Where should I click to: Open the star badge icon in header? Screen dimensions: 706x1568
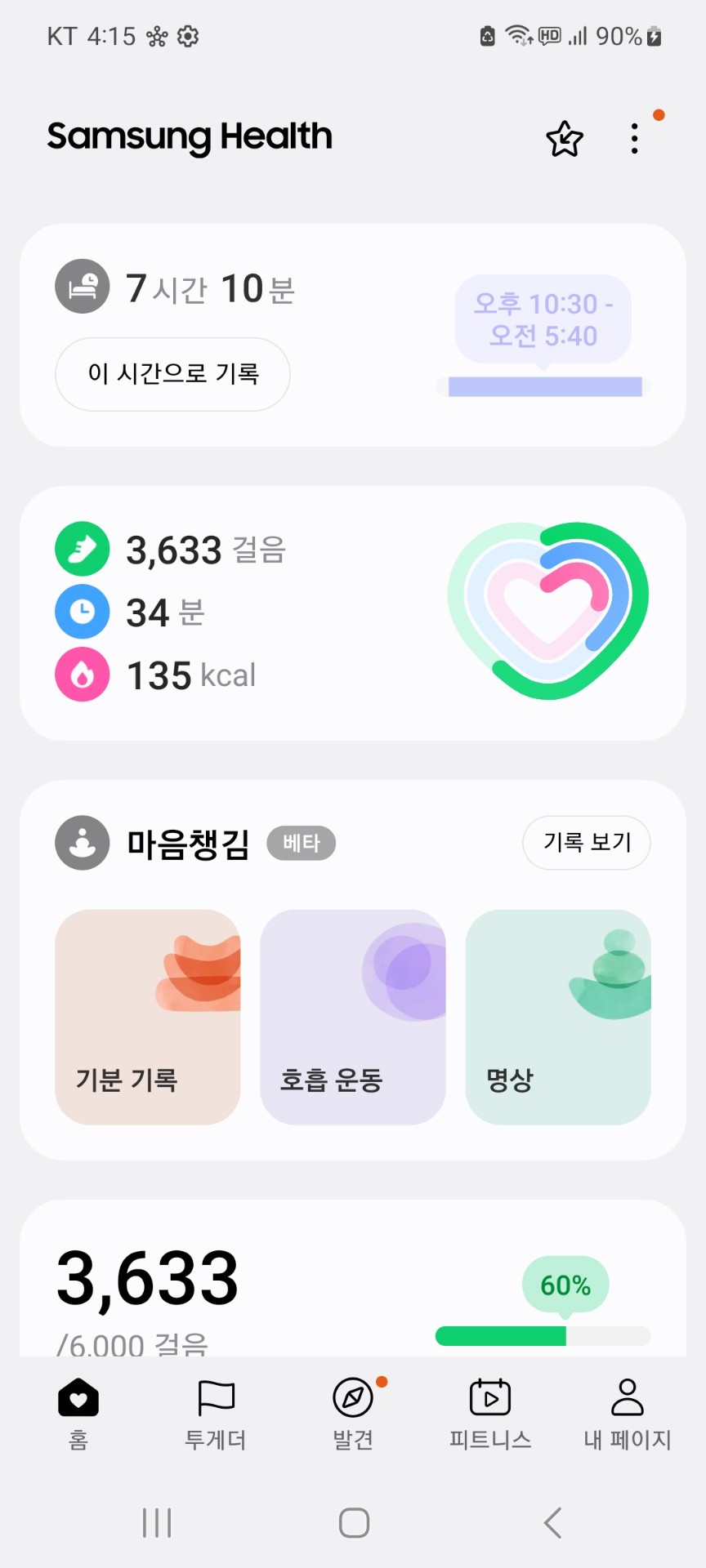pyautogui.click(x=565, y=139)
